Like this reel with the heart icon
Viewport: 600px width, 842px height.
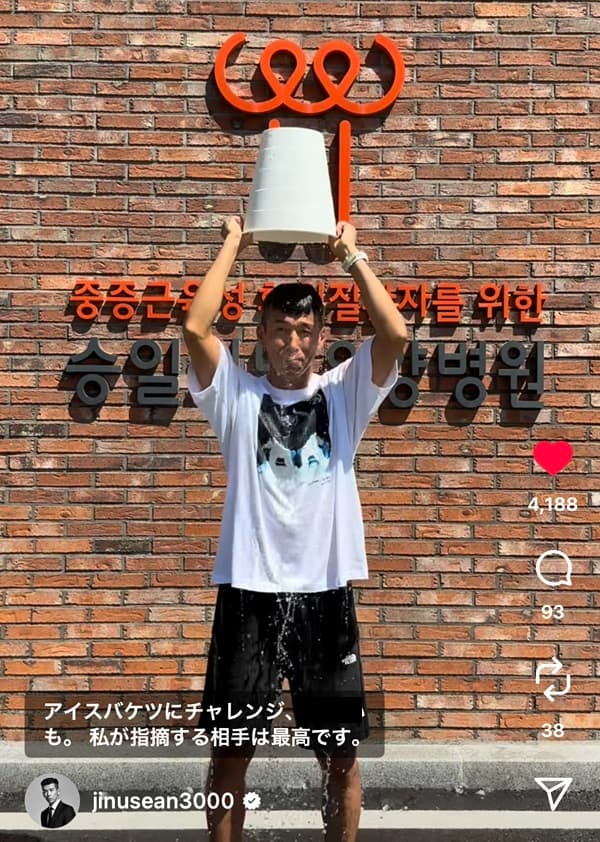[x=553, y=458]
